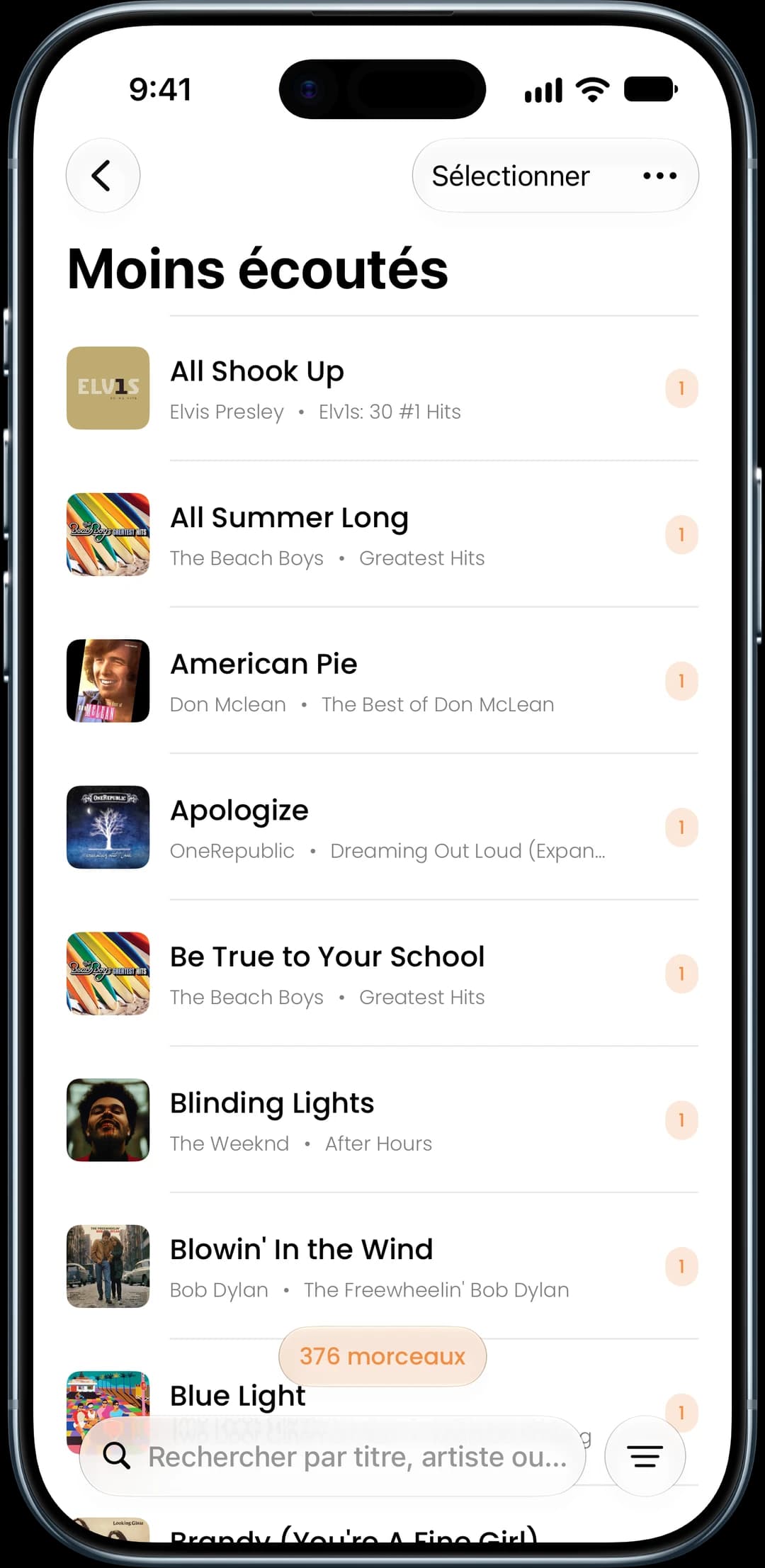Tap the Sélectionner button
Image resolution: width=765 pixels, height=1568 pixels.
point(510,176)
